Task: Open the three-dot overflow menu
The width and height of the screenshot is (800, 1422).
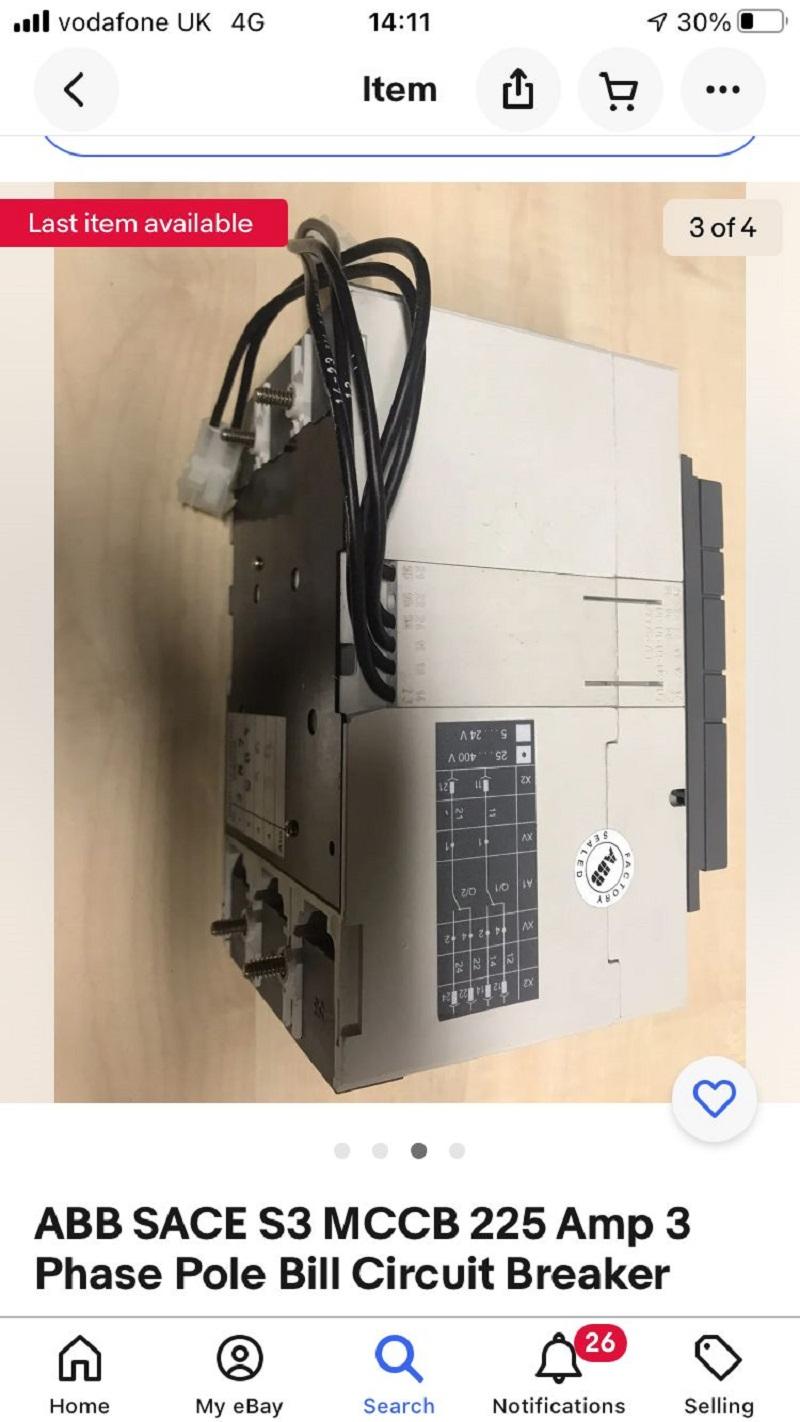Action: click(x=723, y=90)
